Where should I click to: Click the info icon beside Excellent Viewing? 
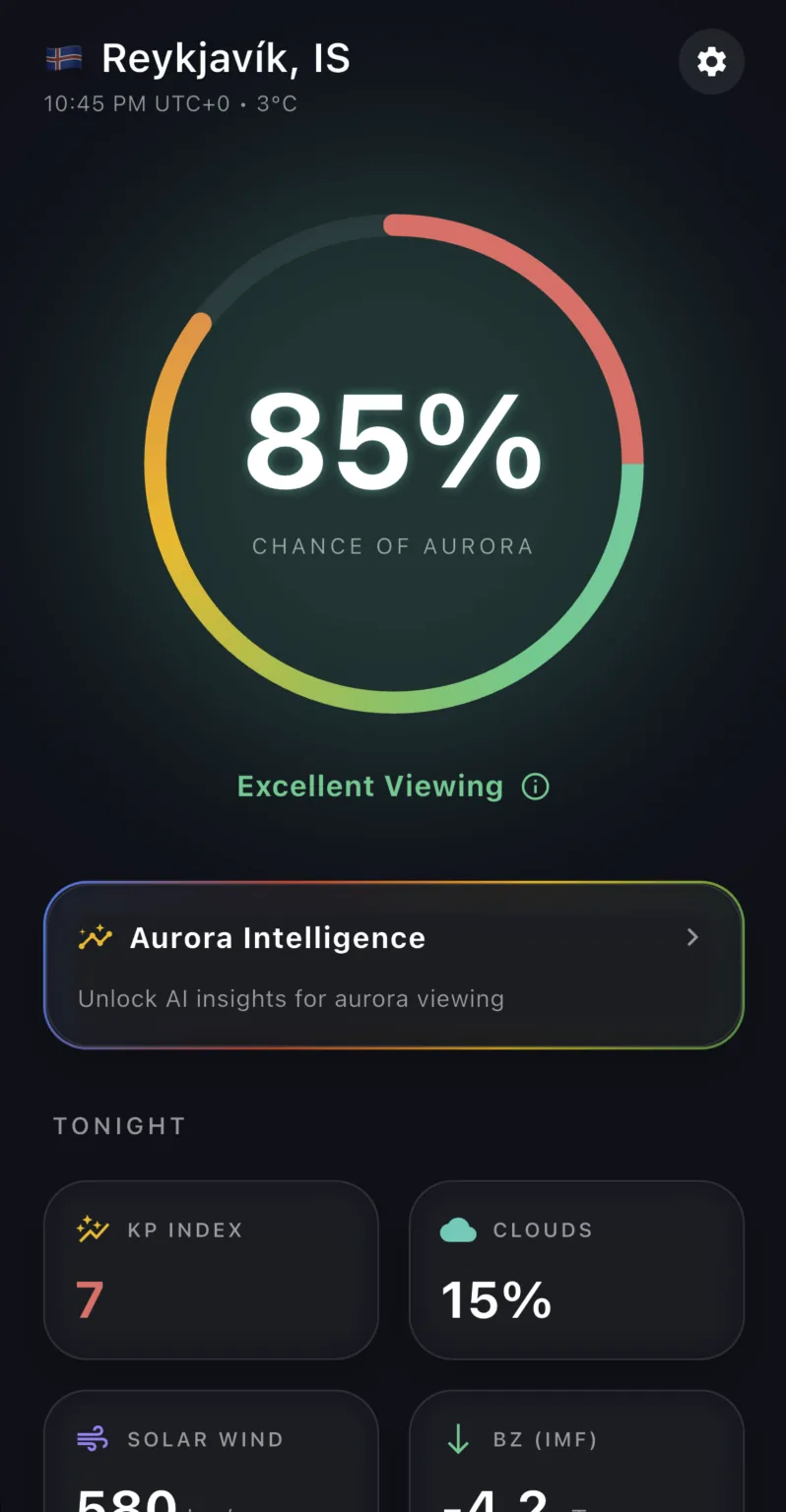point(536,787)
